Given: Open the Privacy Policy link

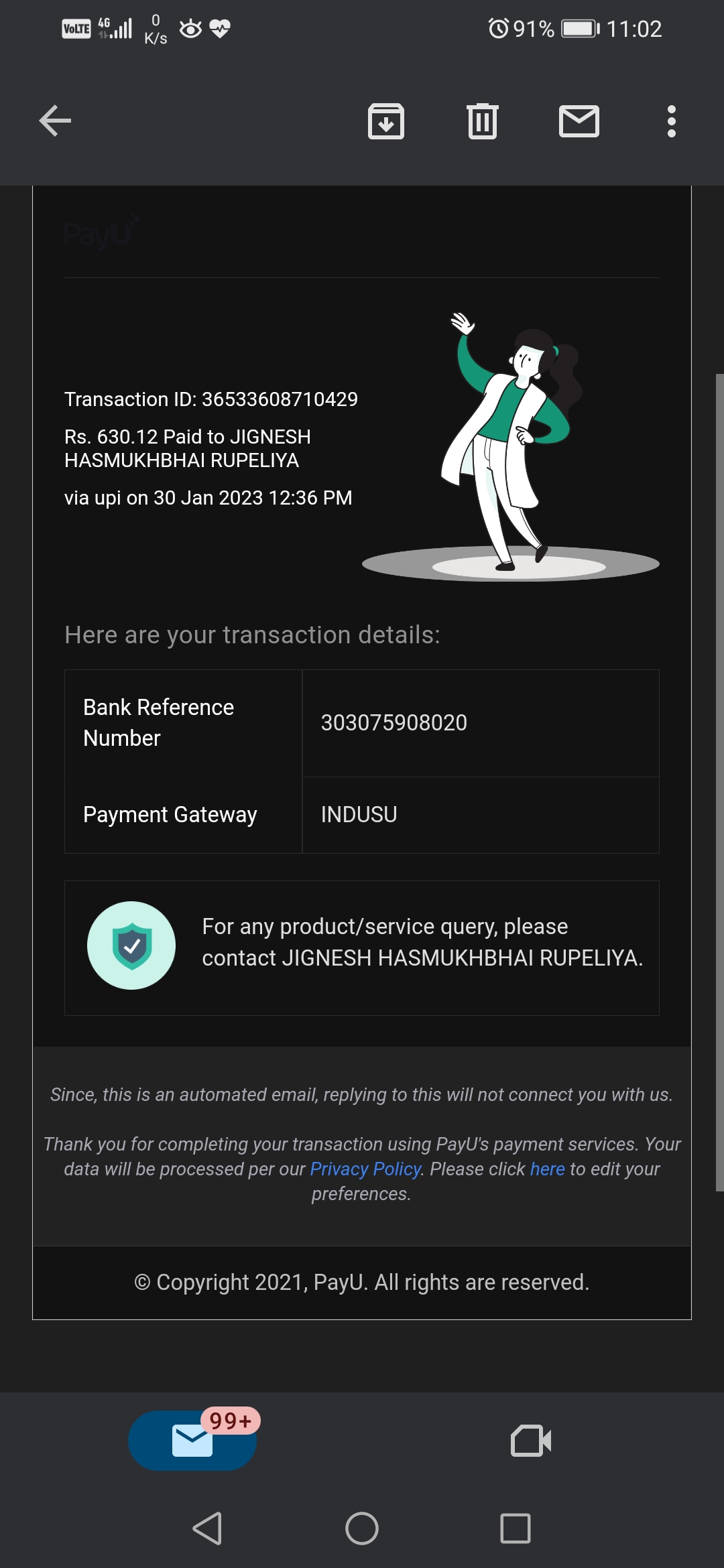Looking at the screenshot, I should click(x=365, y=1169).
